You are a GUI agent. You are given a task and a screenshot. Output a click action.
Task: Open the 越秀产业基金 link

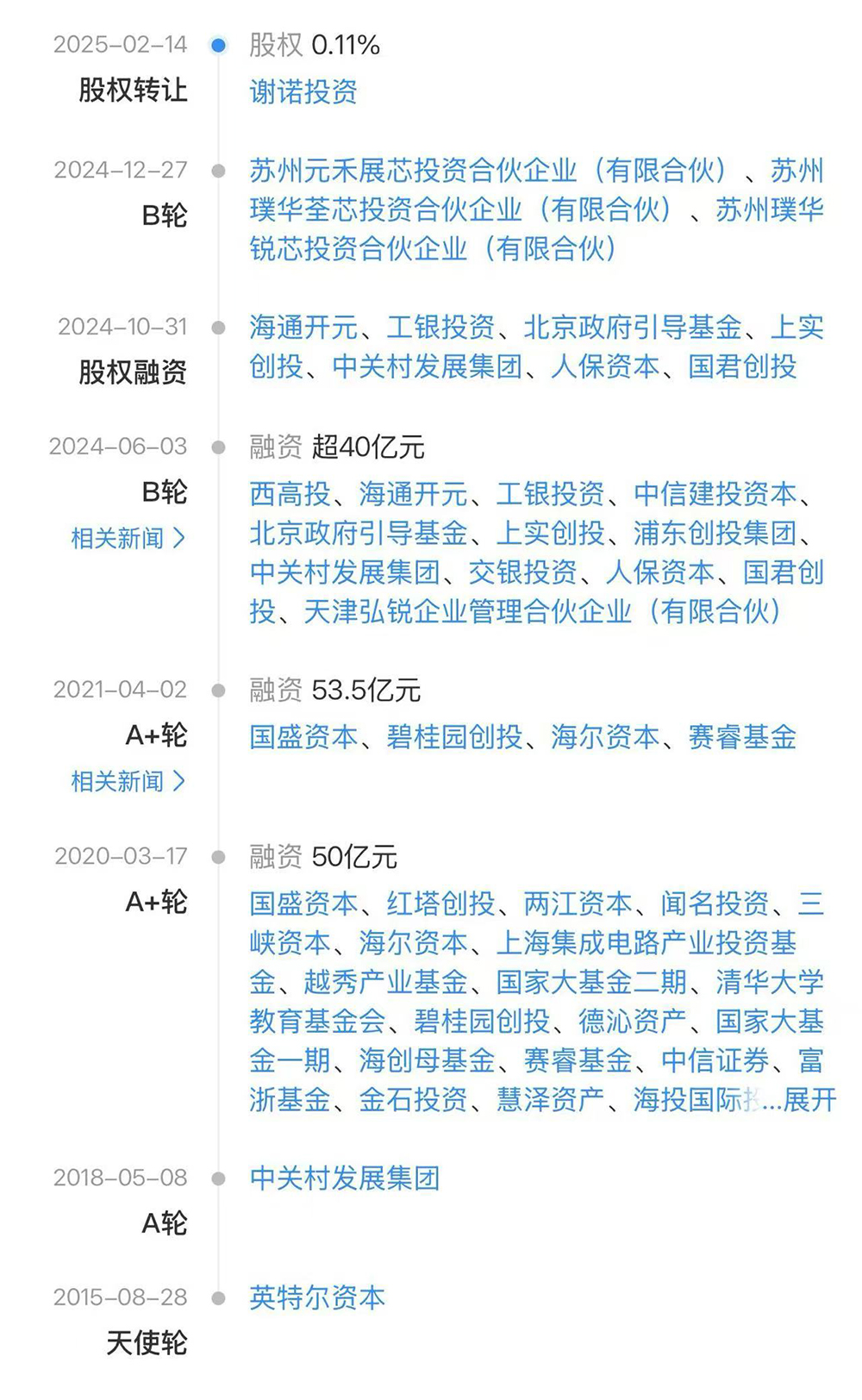385,982
